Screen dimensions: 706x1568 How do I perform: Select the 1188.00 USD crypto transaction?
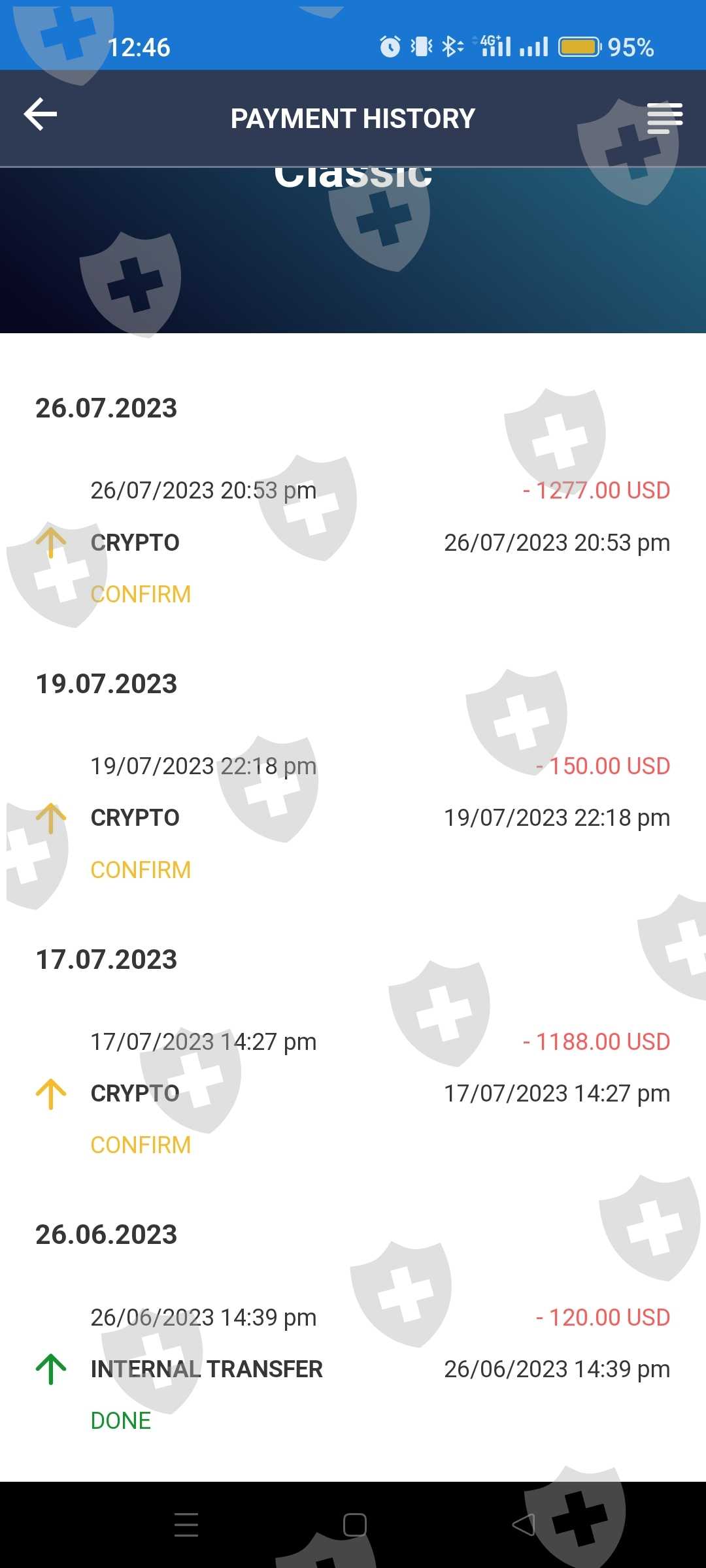(x=353, y=1093)
